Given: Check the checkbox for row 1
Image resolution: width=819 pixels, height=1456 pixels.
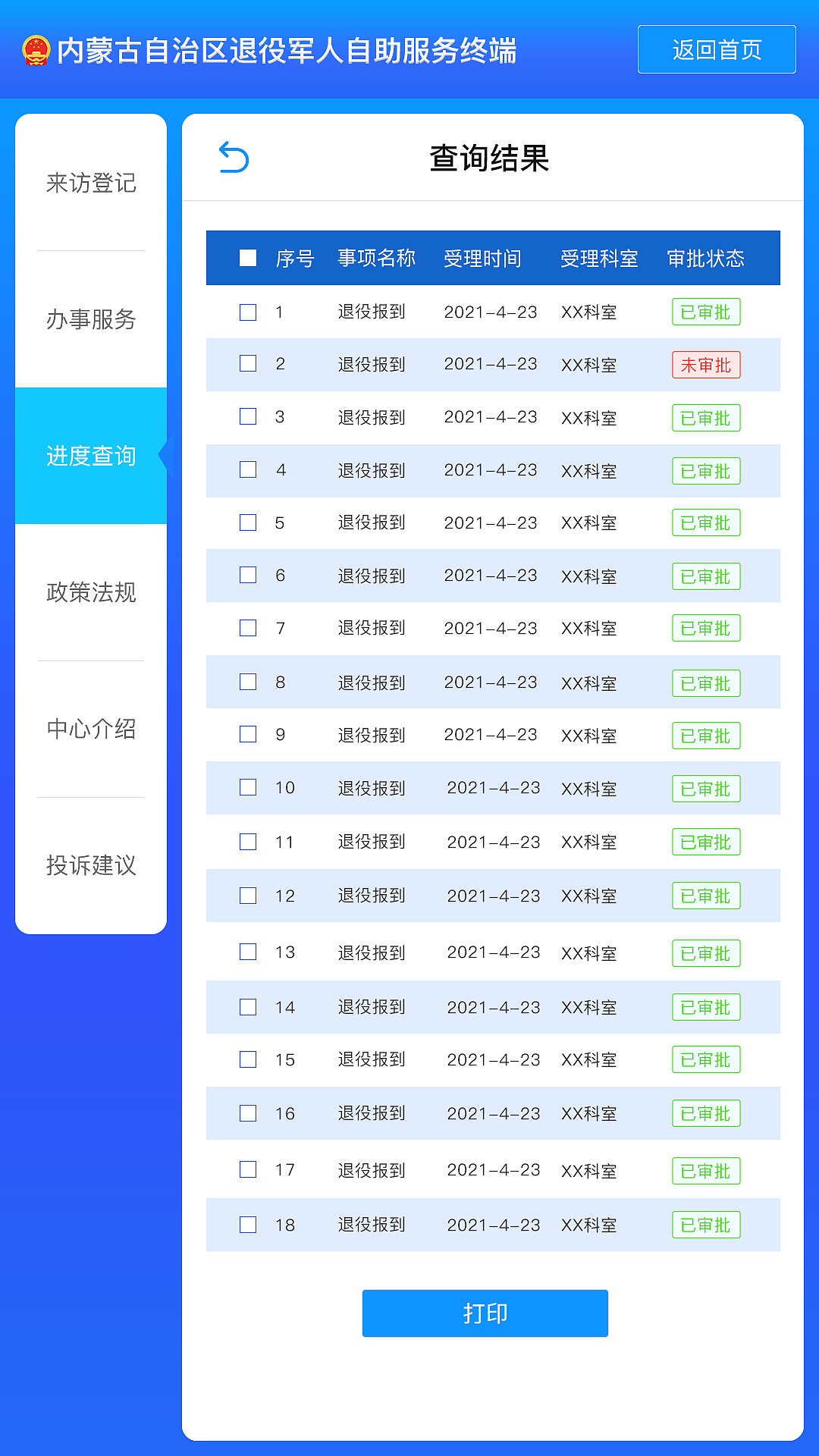Looking at the screenshot, I should click(x=247, y=312).
